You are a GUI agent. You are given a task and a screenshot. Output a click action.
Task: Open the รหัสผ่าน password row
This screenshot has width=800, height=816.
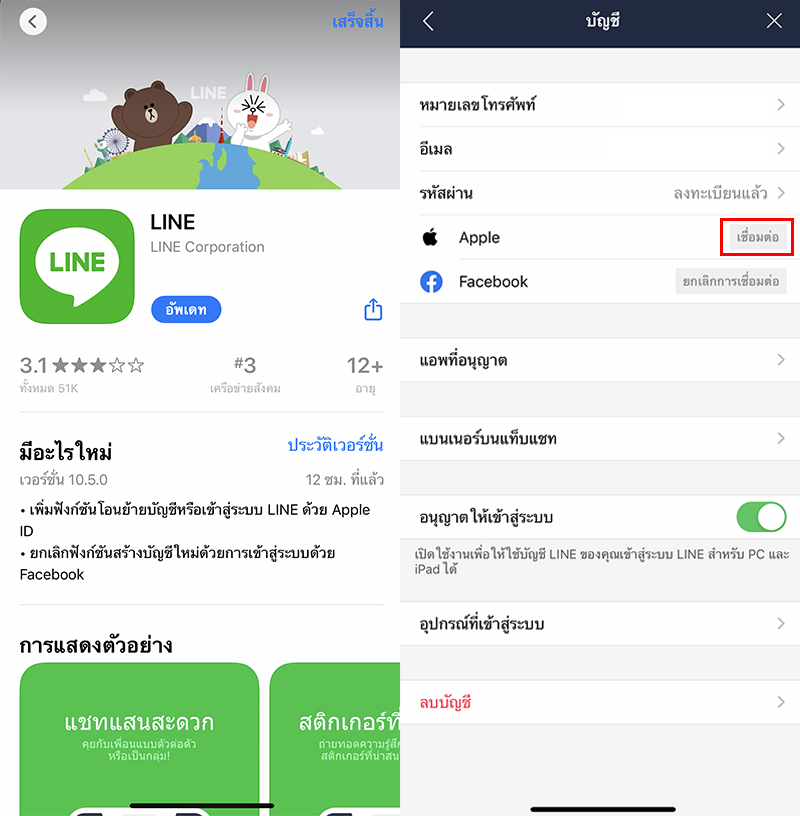point(600,193)
